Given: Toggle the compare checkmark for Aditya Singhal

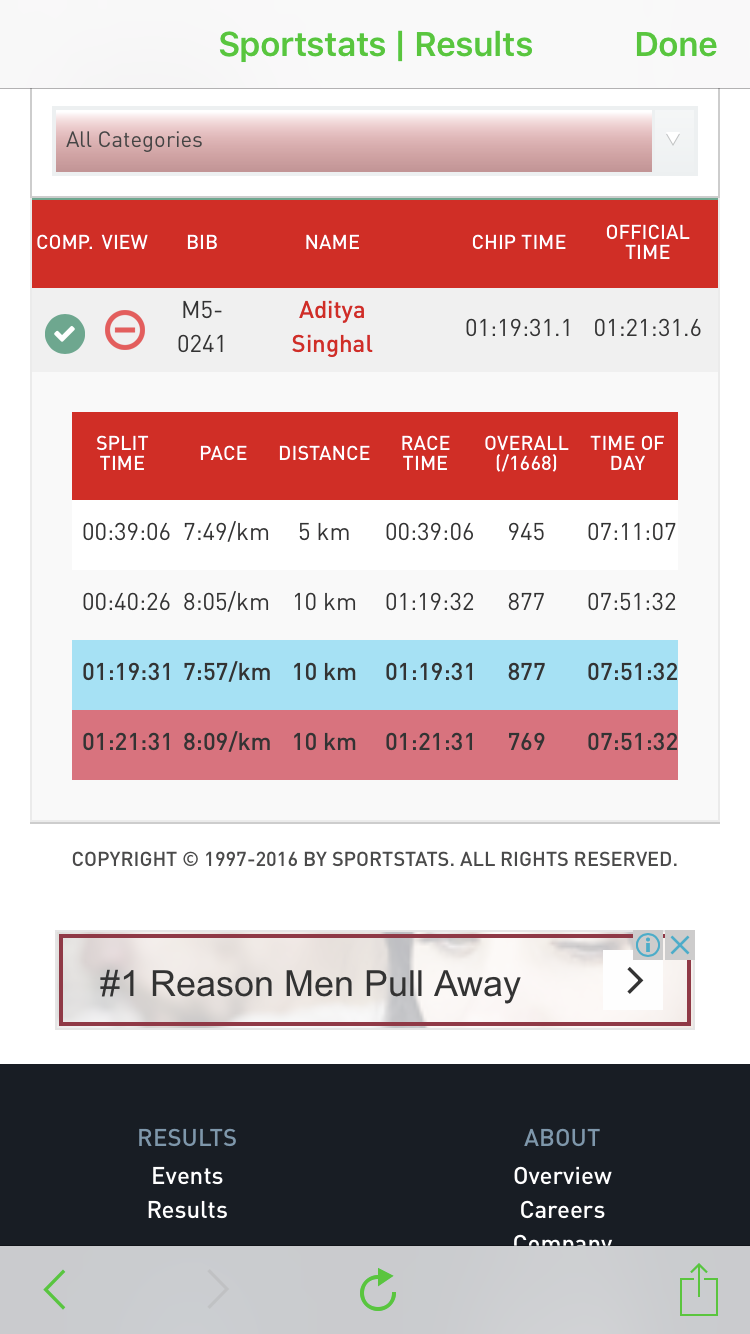Looking at the screenshot, I should coord(65,333).
